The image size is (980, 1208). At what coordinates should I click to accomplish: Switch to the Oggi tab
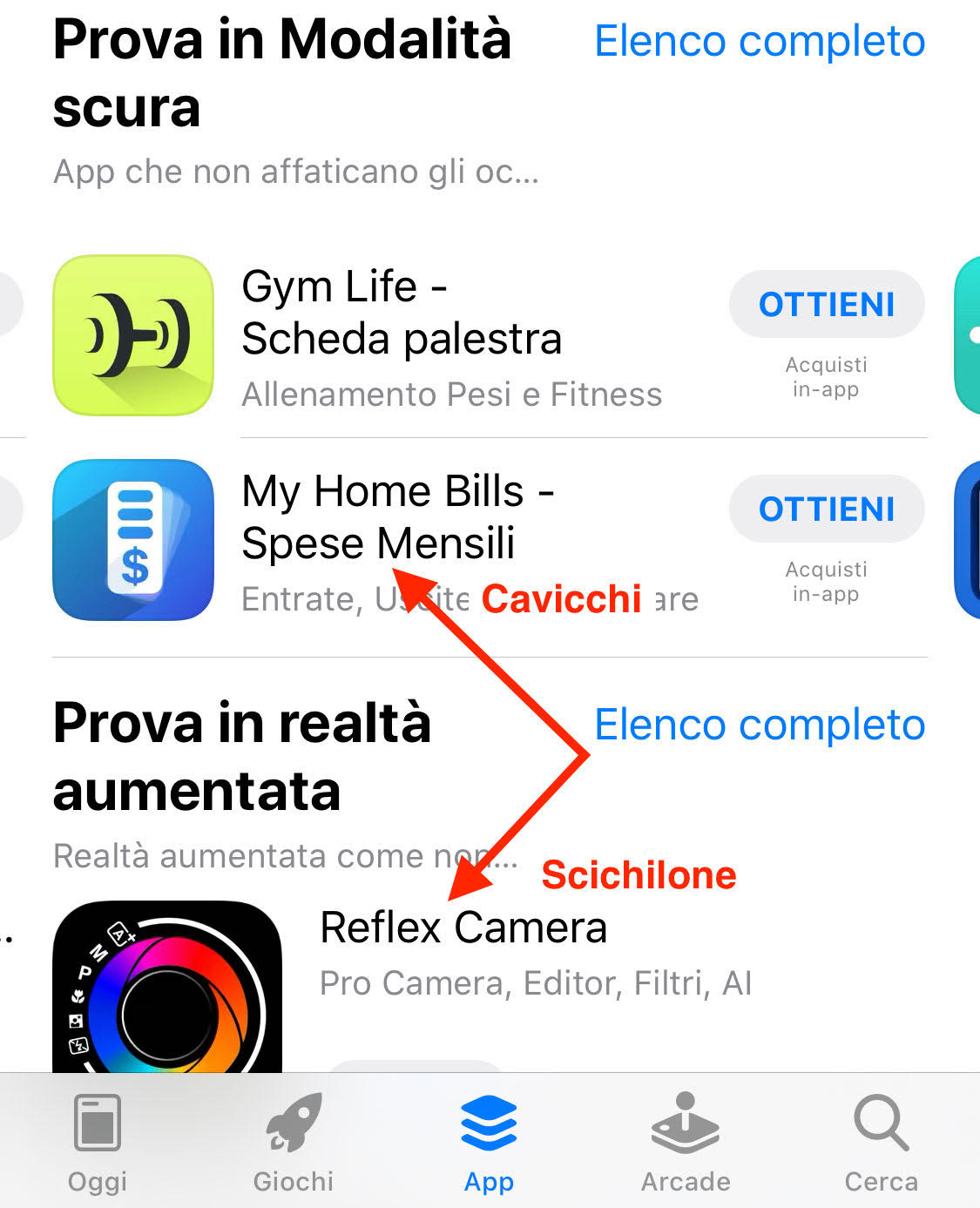pyautogui.click(x=98, y=1143)
